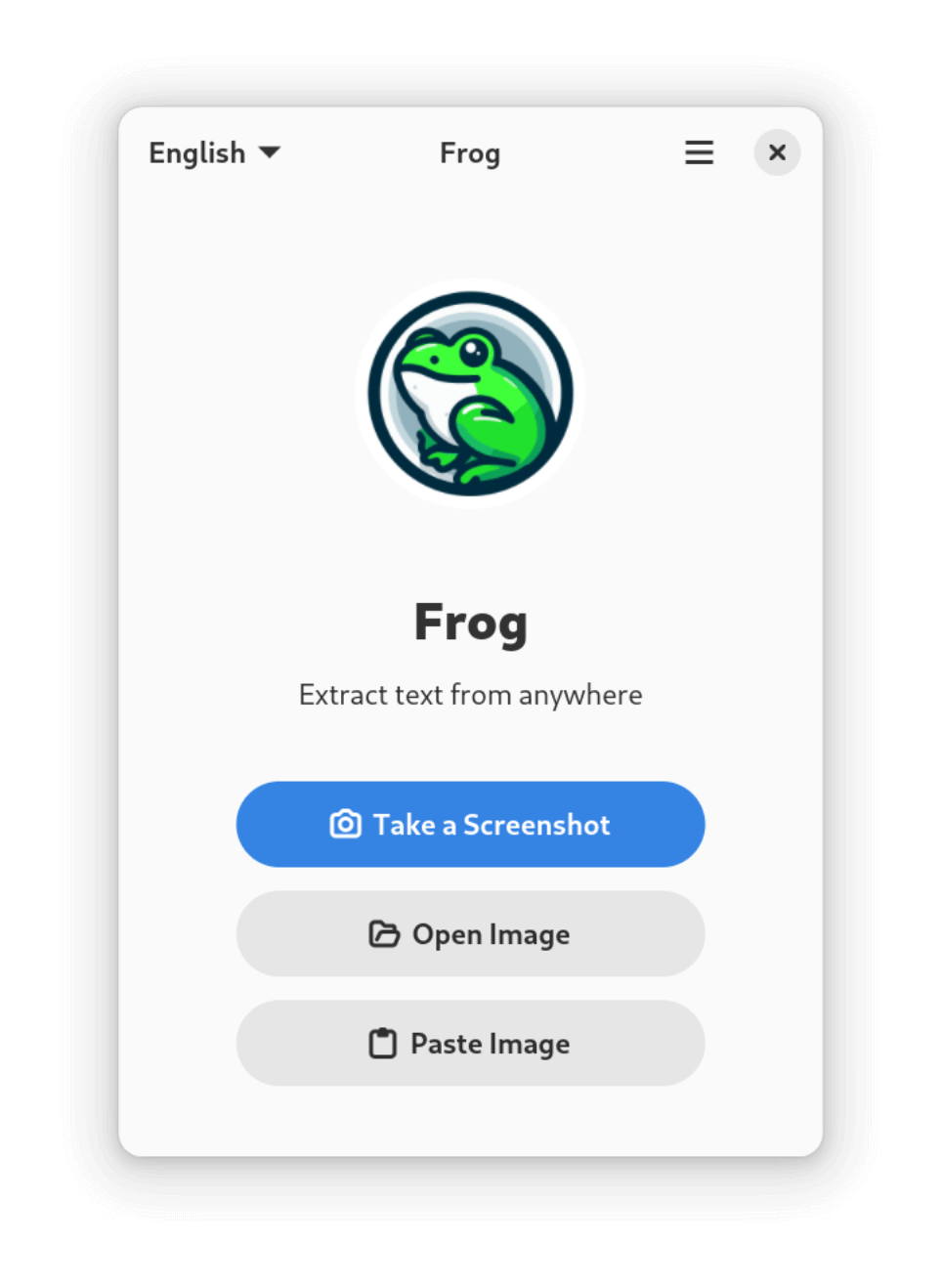Click the chevron next to English
Image resolution: width=942 pixels, height=1288 pixels.
click(x=271, y=152)
